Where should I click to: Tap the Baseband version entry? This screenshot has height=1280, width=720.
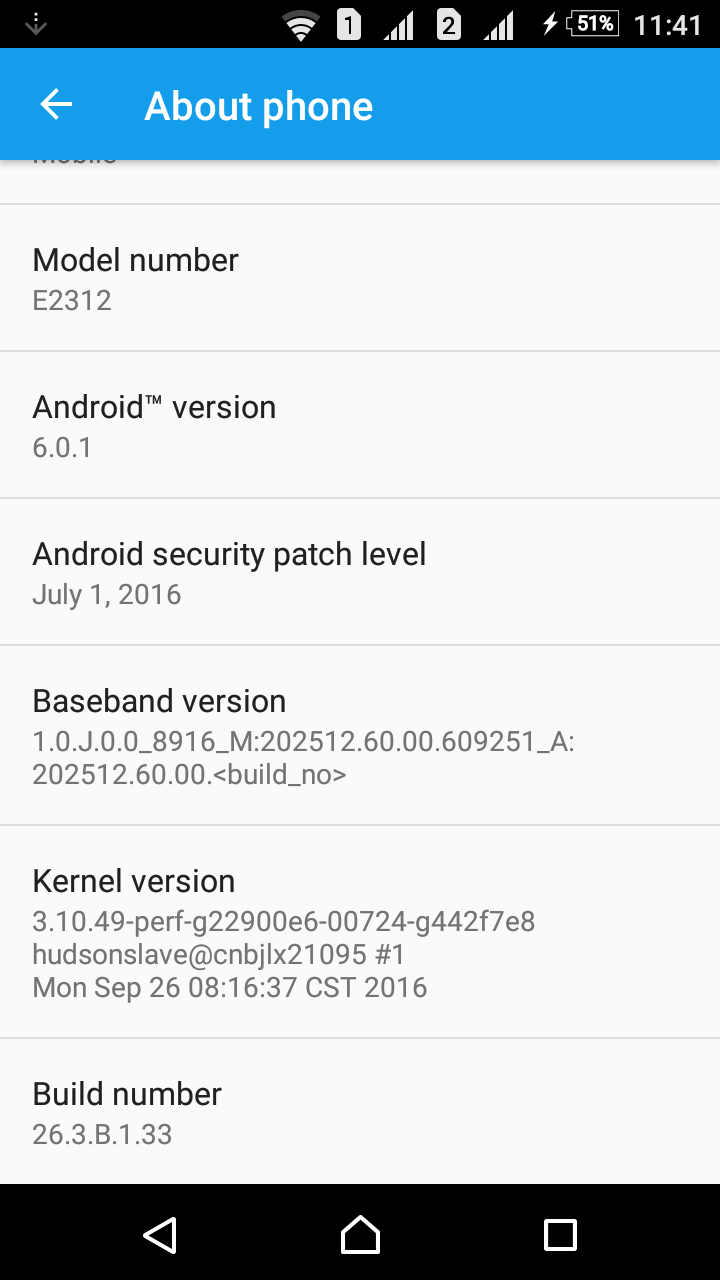click(360, 736)
